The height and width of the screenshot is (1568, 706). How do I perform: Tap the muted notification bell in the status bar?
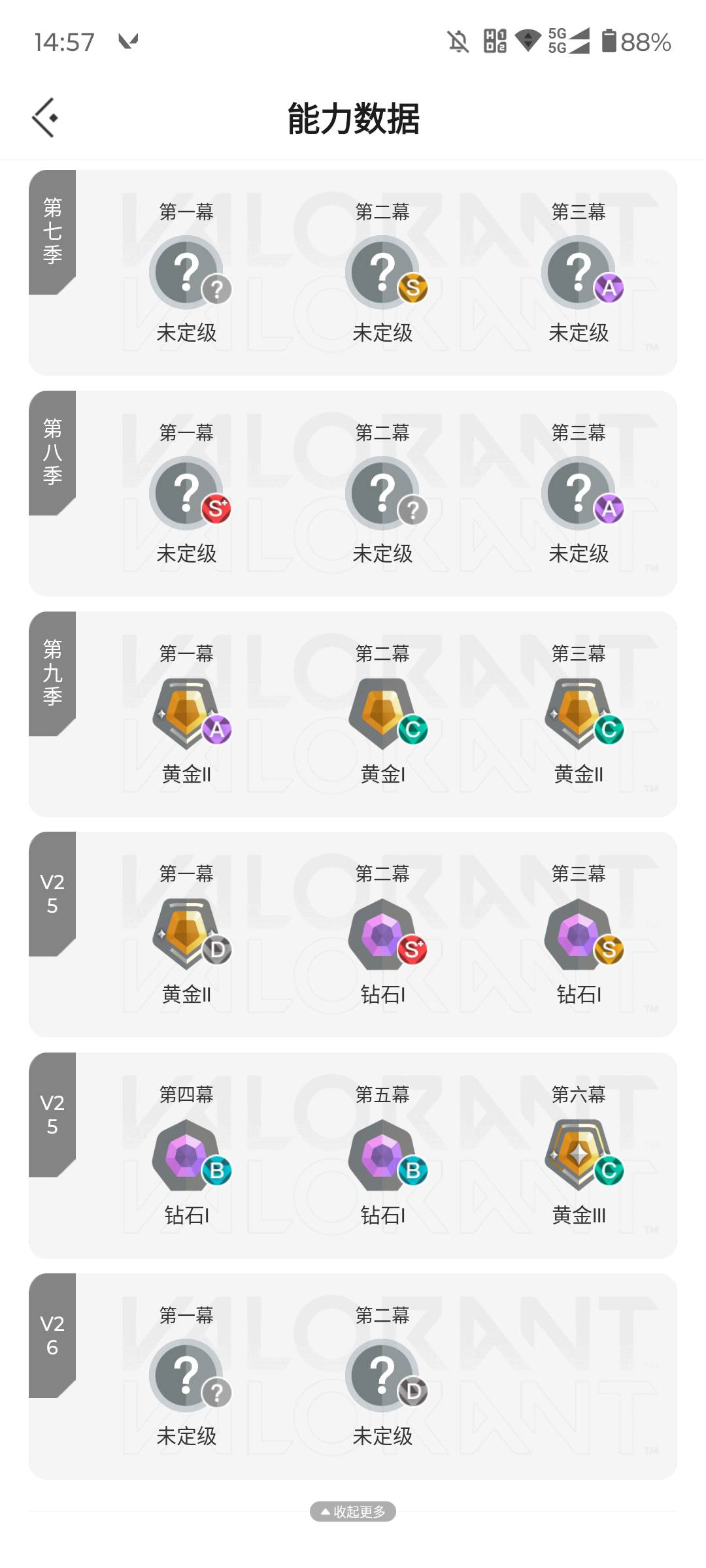[x=458, y=41]
